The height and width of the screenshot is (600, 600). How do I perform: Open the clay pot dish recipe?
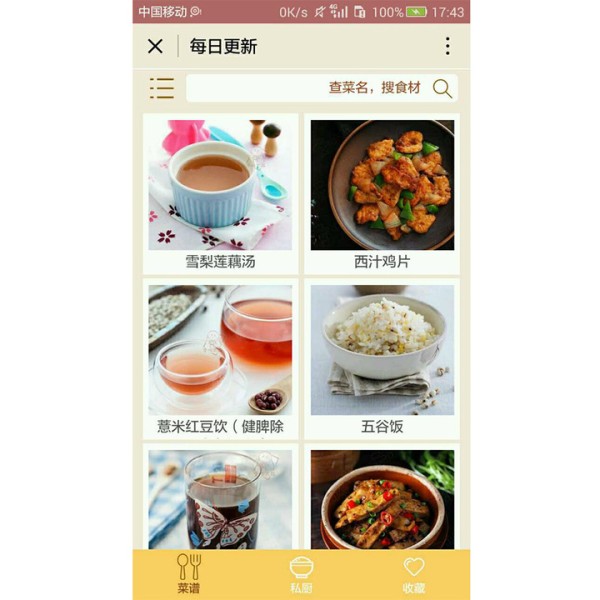coord(382,500)
